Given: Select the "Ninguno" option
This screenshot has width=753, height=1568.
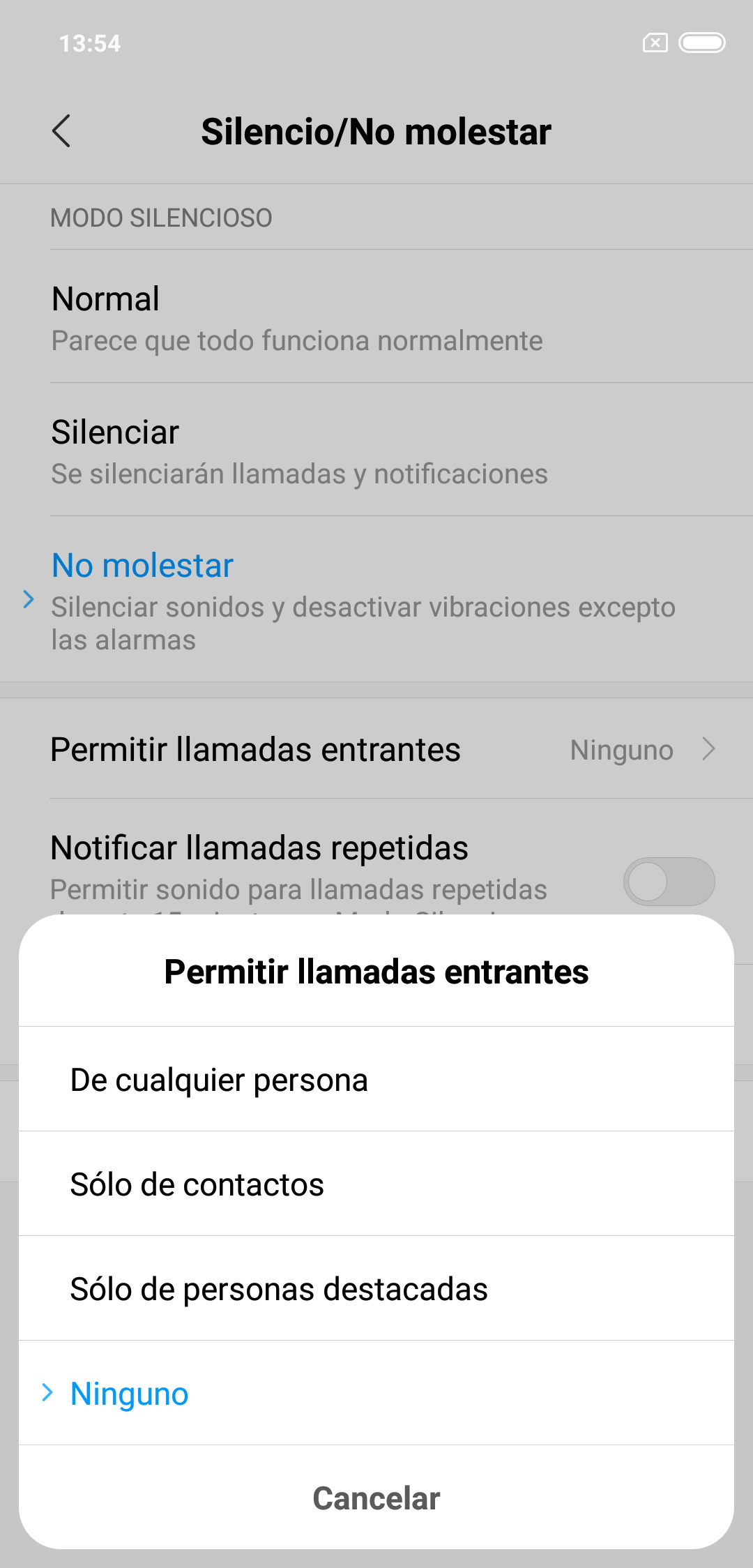Looking at the screenshot, I should point(376,1394).
